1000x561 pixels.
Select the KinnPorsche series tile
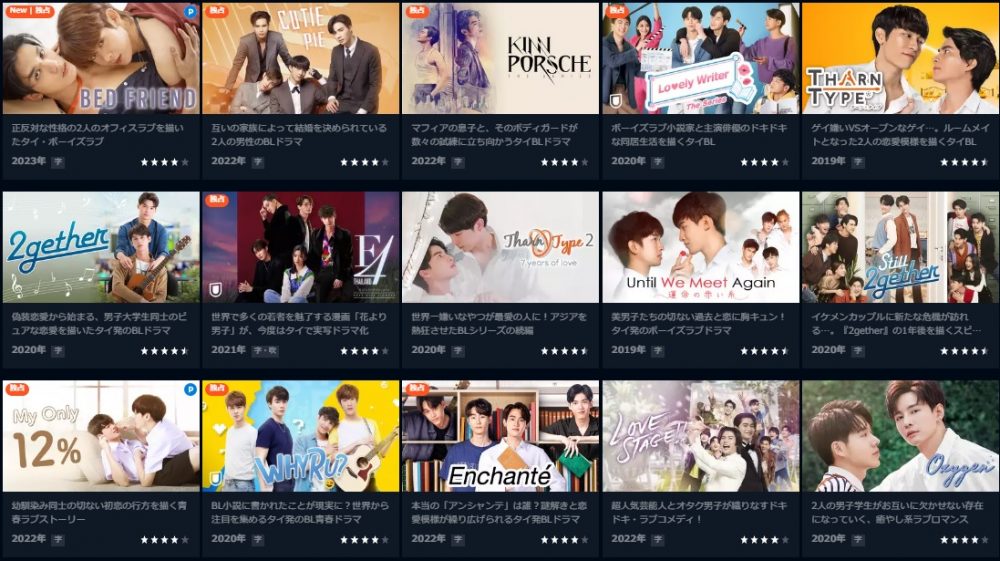coord(500,58)
